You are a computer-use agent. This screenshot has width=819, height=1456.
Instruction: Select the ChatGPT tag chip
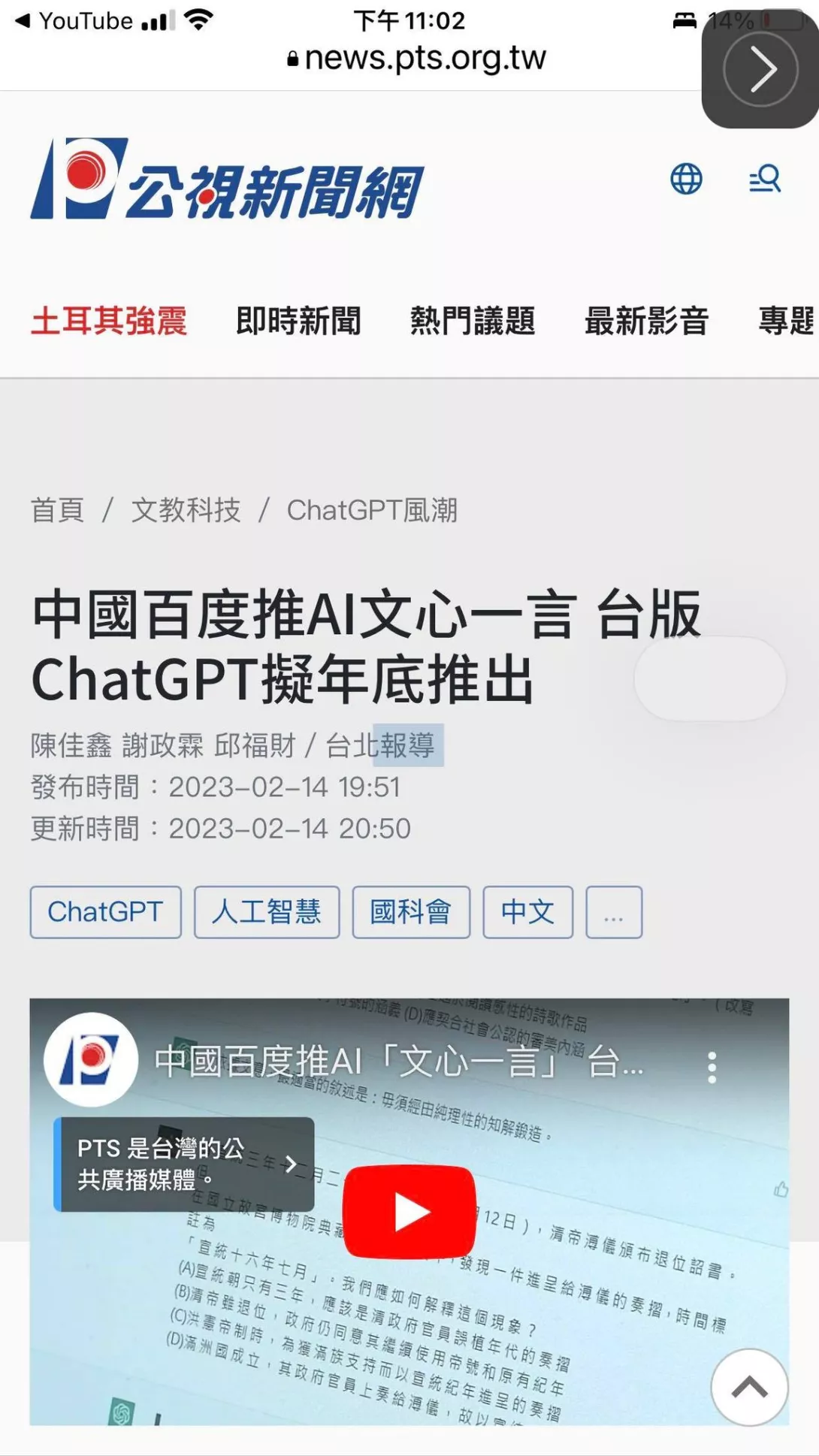point(105,912)
